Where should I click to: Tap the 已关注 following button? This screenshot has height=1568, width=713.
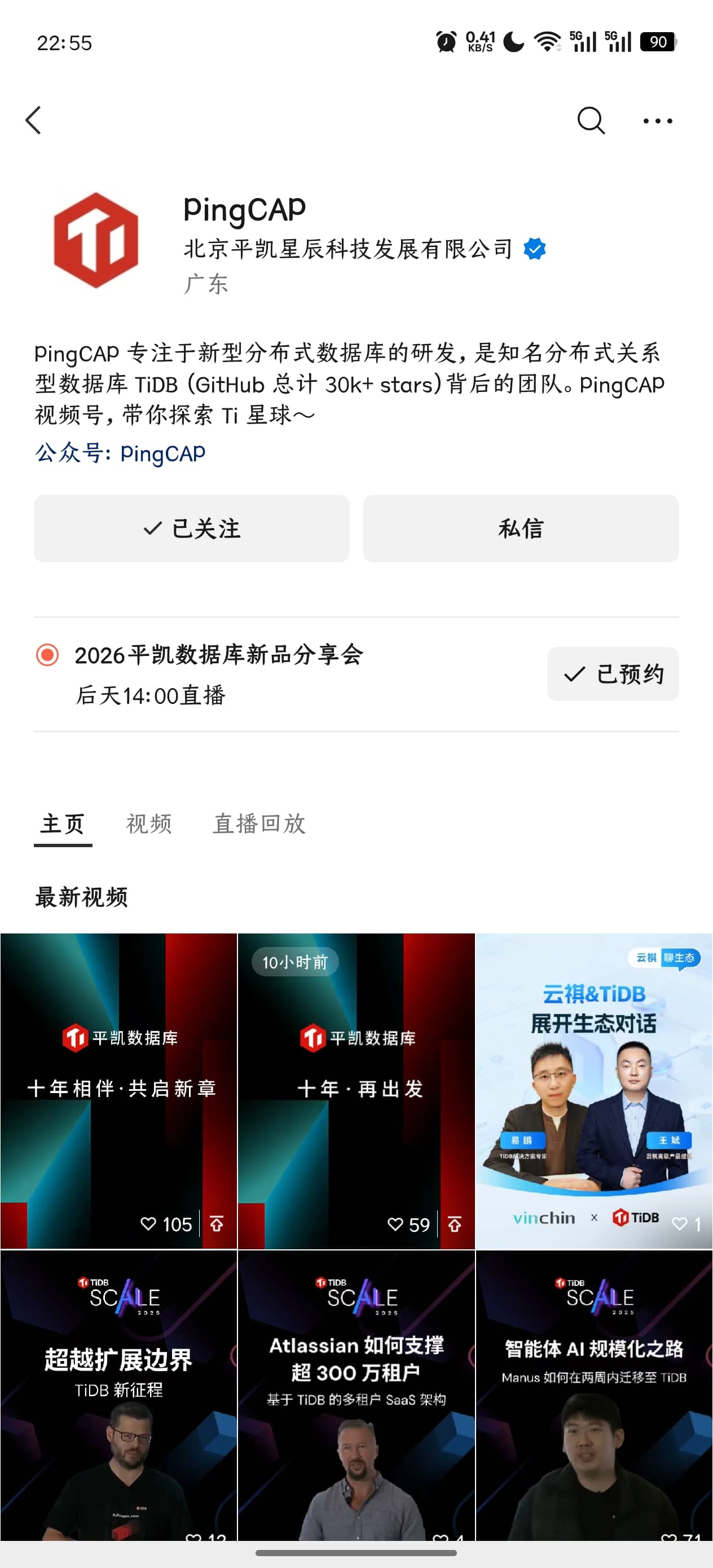click(191, 528)
